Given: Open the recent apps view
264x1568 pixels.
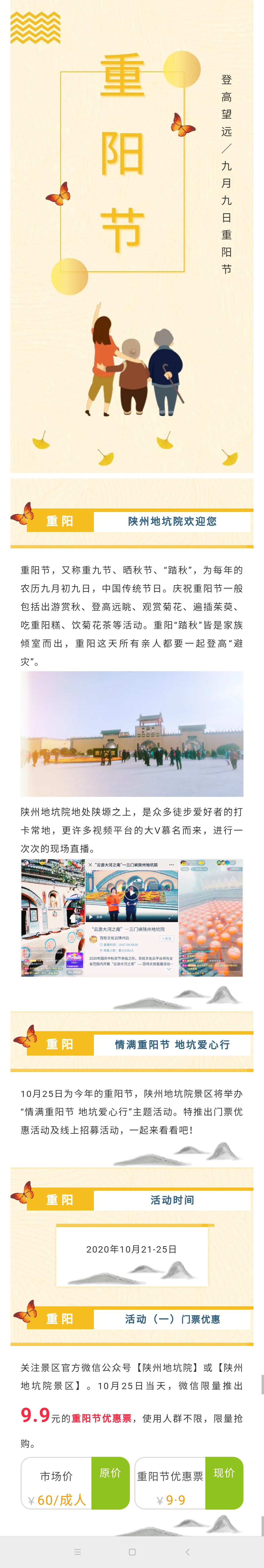Looking at the screenshot, I should [77, 1552].
